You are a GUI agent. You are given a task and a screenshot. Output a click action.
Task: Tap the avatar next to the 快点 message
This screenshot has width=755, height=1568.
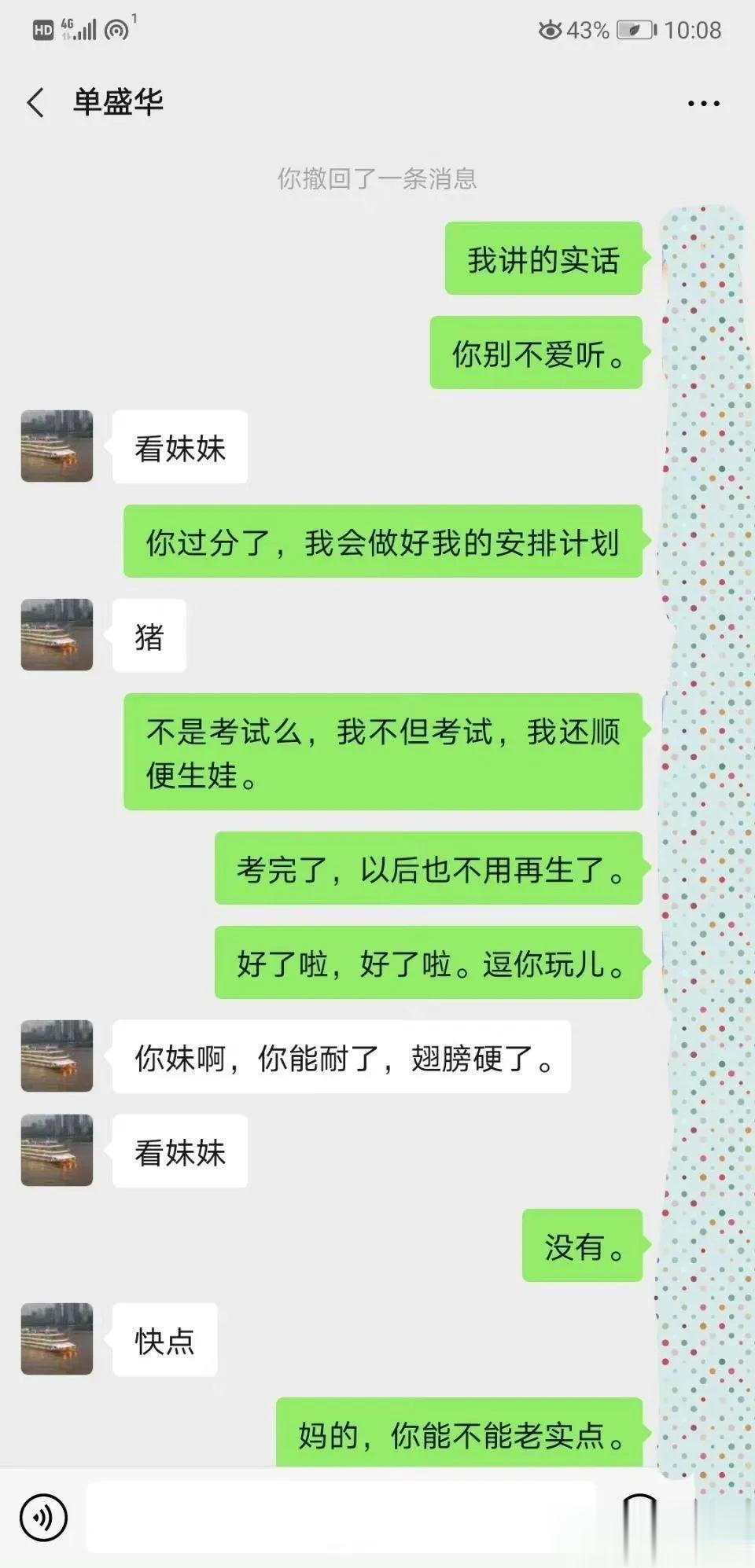[57, 1339]
